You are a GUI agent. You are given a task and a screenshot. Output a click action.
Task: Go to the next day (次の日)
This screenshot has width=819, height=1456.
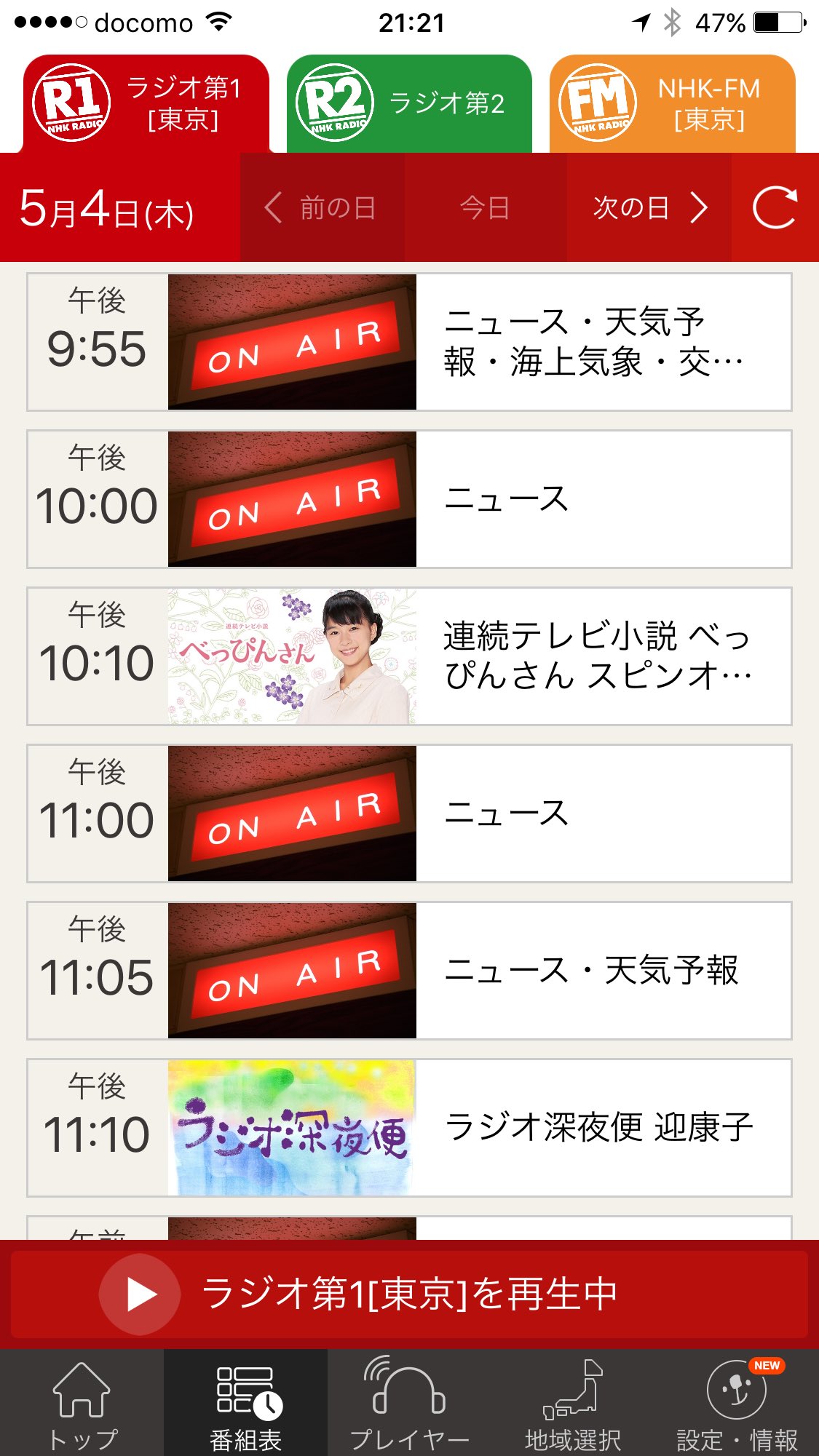[649, 208]
